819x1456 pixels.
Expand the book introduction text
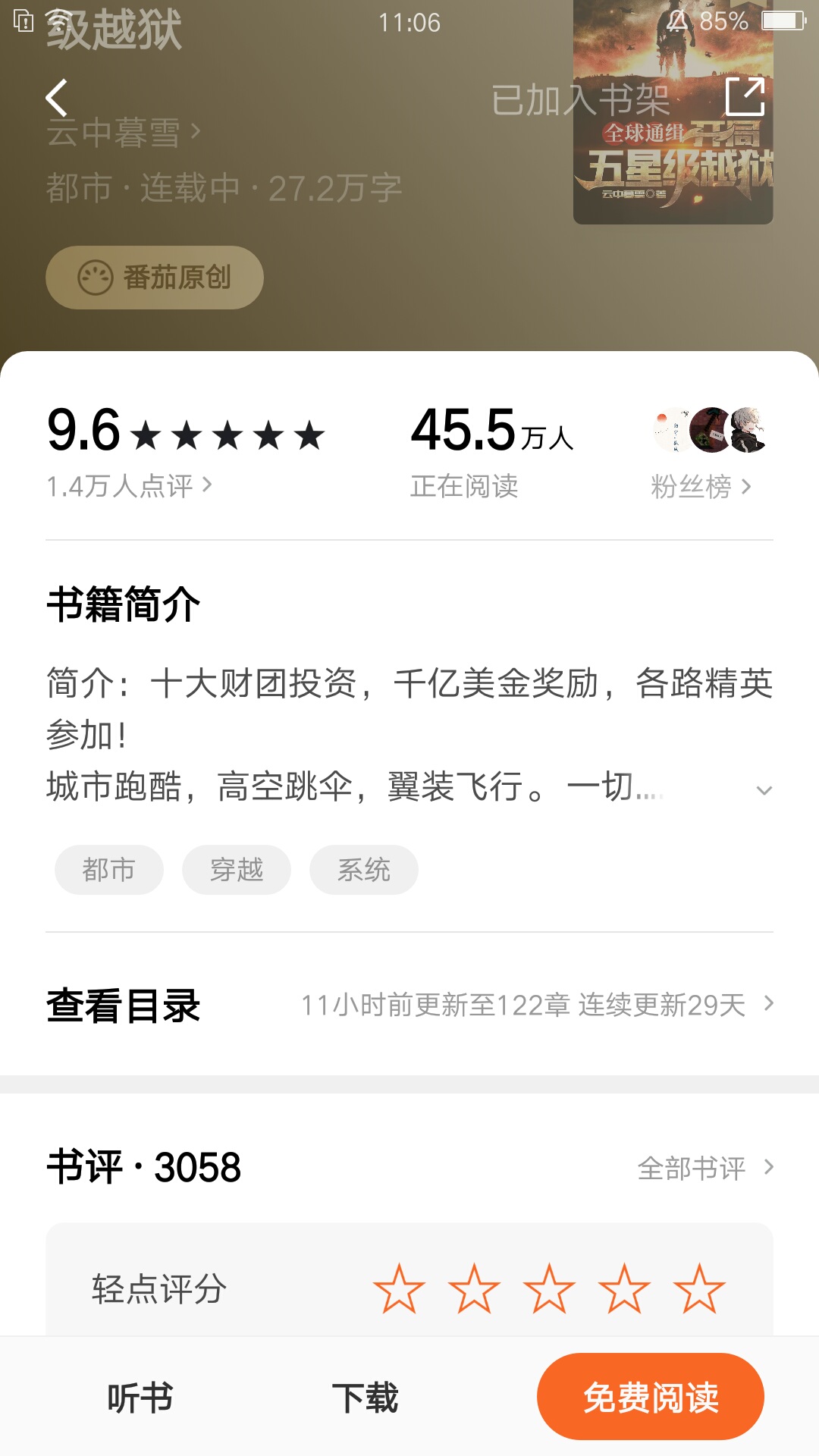pyautogui.click(x=764, y=790)
